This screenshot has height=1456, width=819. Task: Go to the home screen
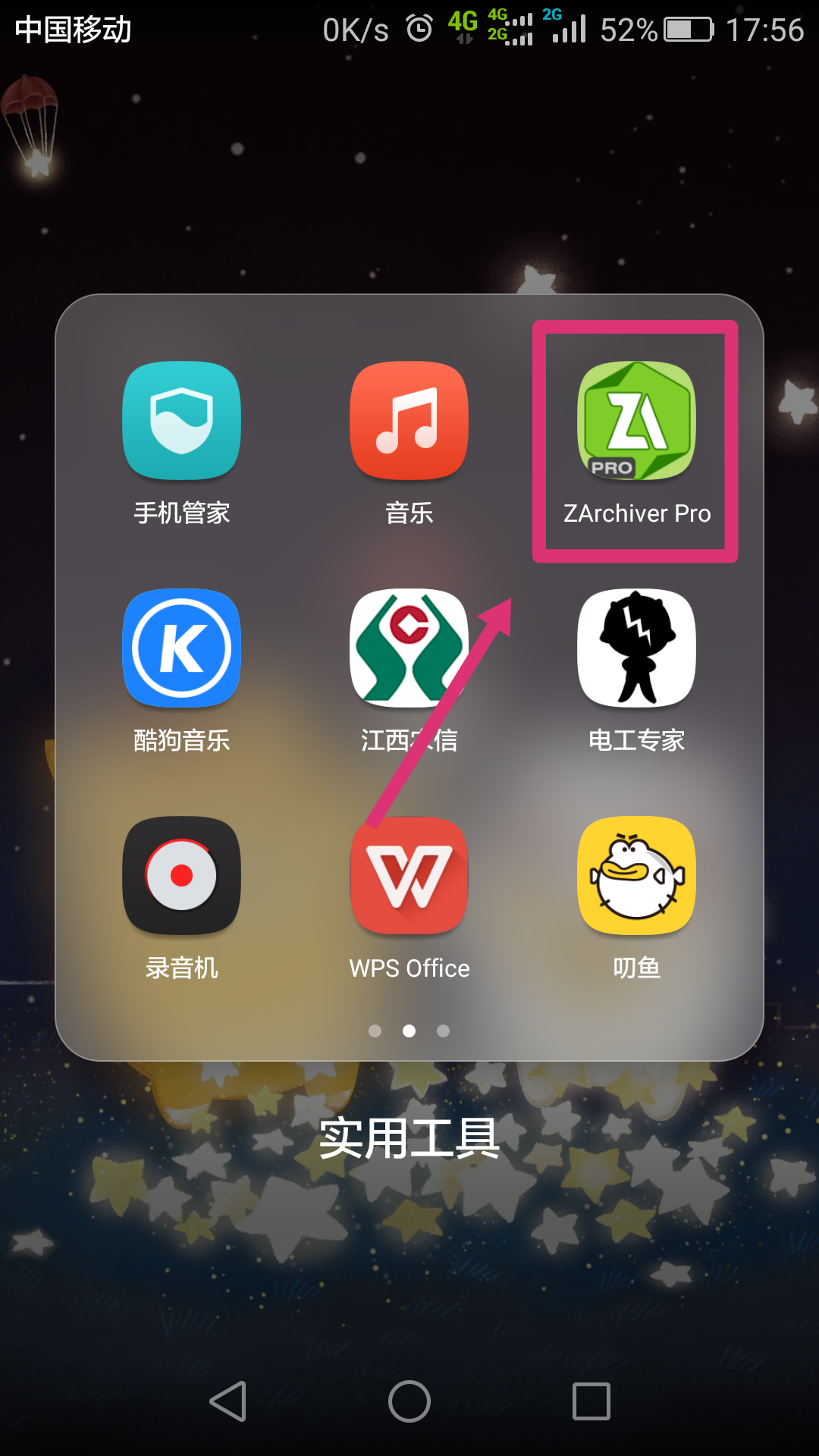(x=409, y=1401)
